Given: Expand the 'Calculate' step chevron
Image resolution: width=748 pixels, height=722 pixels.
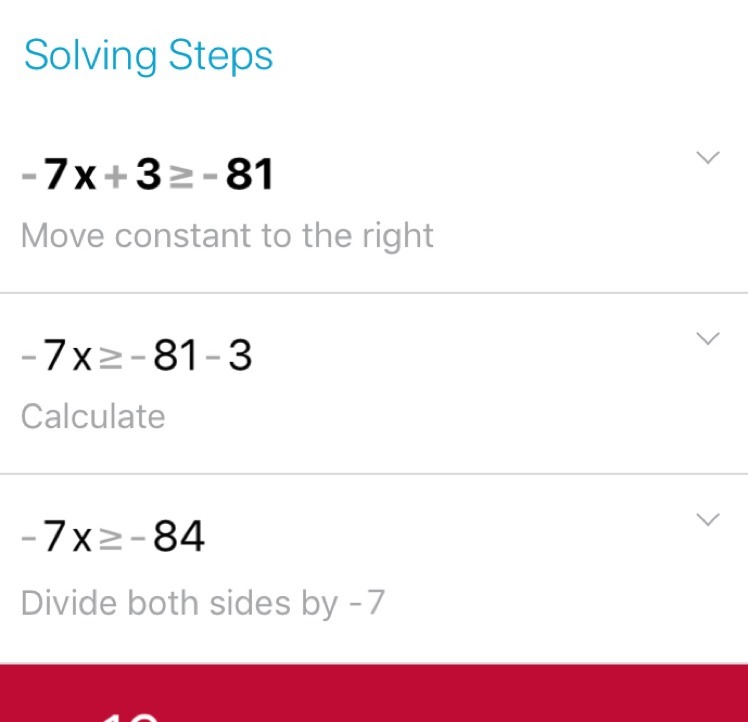Looking at the screenshot, I should (x=707, y=339).
